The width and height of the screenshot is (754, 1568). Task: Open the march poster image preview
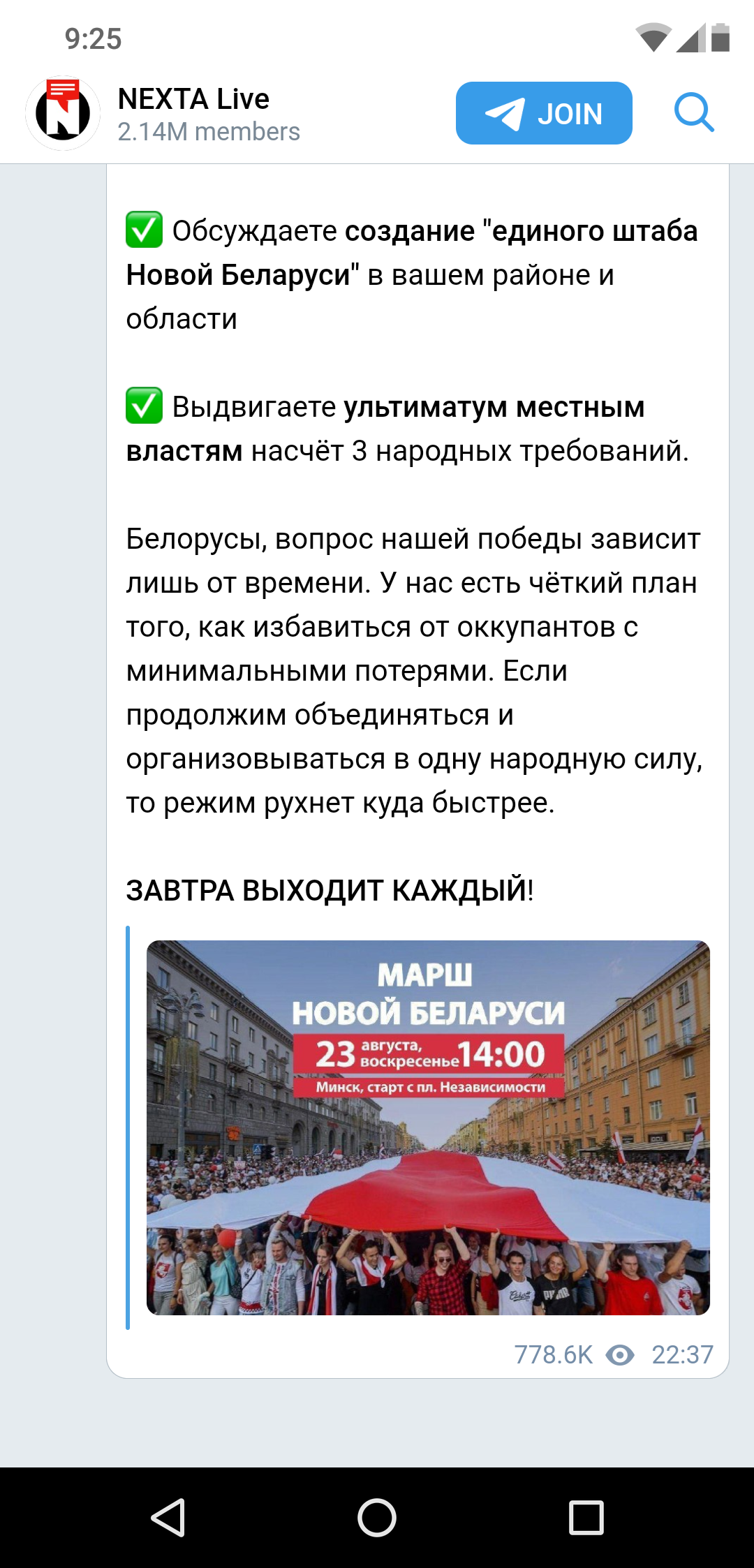pos(428,1127)
